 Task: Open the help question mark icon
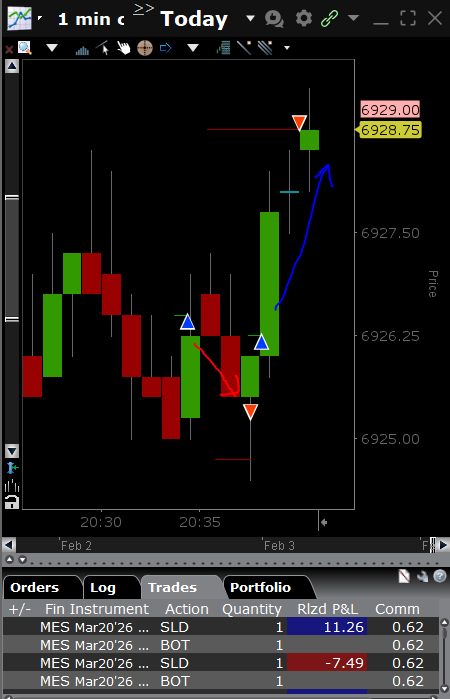click(440, 576)
